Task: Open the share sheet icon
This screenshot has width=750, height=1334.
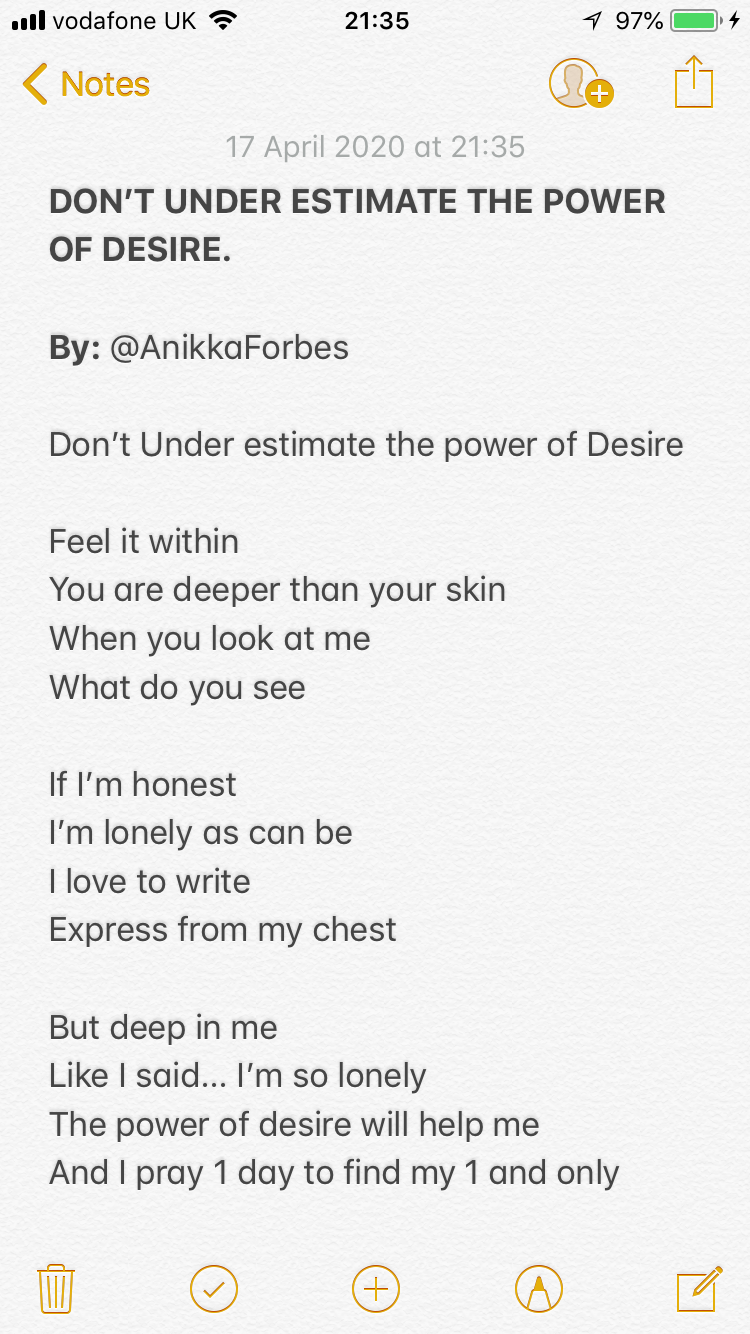Action: click(693, 82)
